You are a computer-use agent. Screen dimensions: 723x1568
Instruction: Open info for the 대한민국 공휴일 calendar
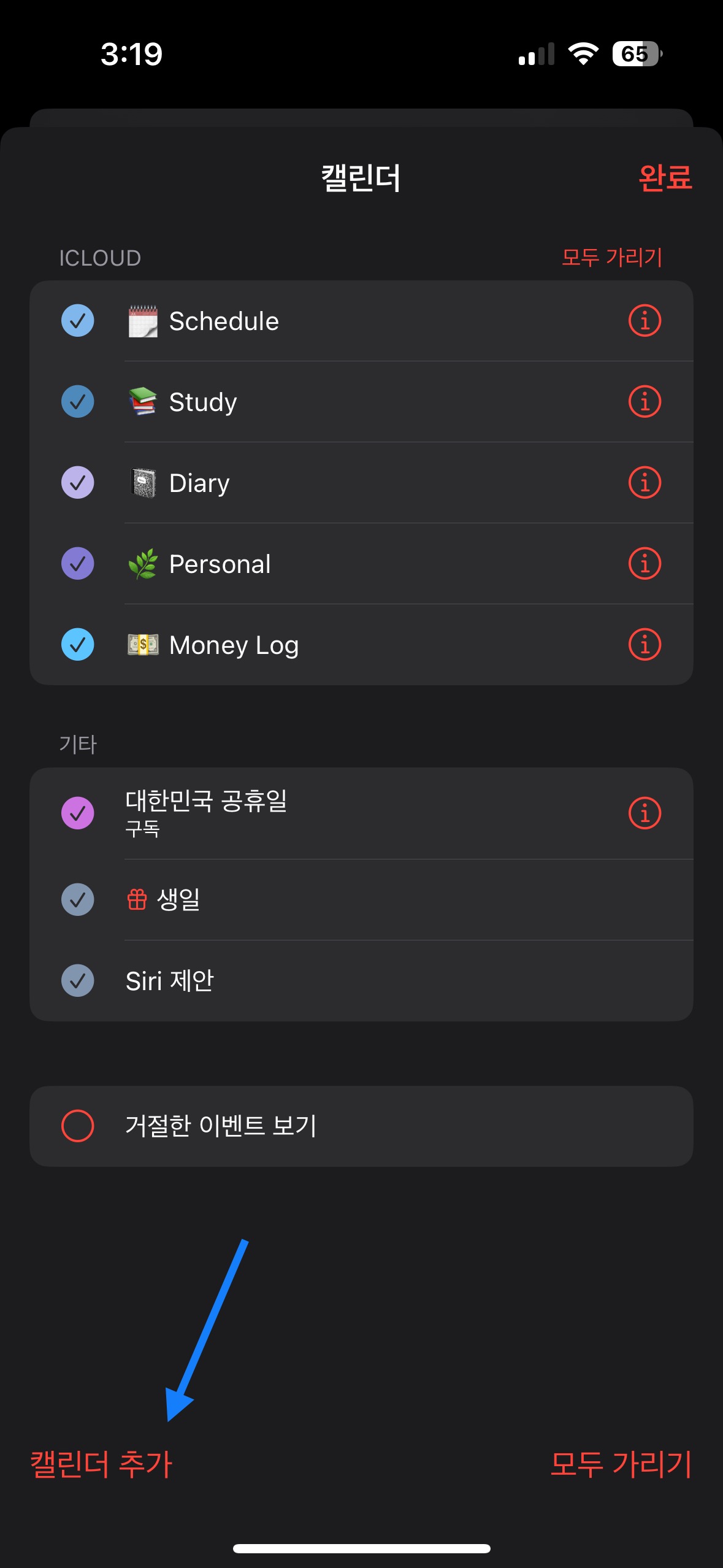pyautogui.click(x=645, y=813)
